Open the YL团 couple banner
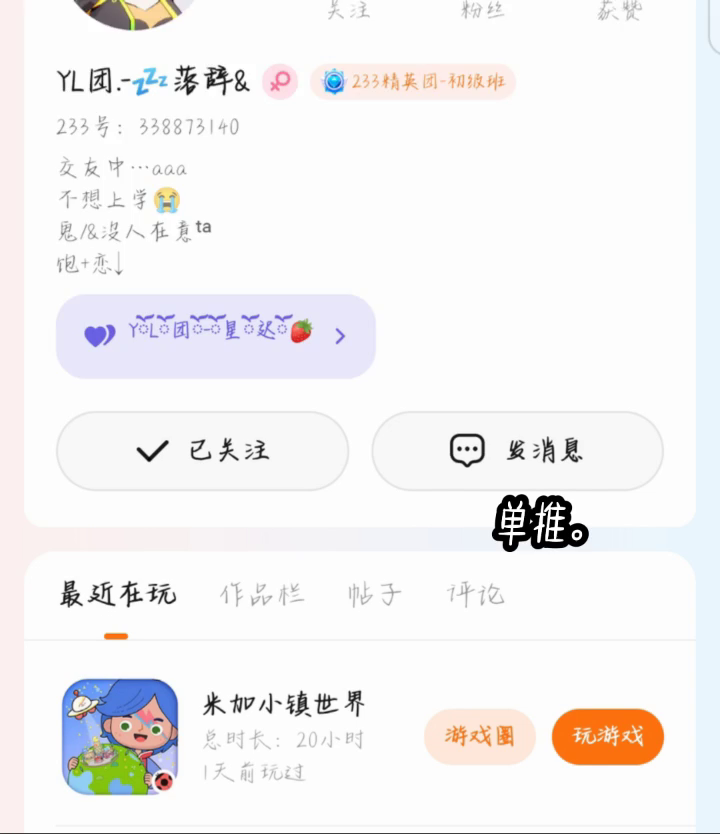Screen dimensions: 720x834 [x=215, y=336]
